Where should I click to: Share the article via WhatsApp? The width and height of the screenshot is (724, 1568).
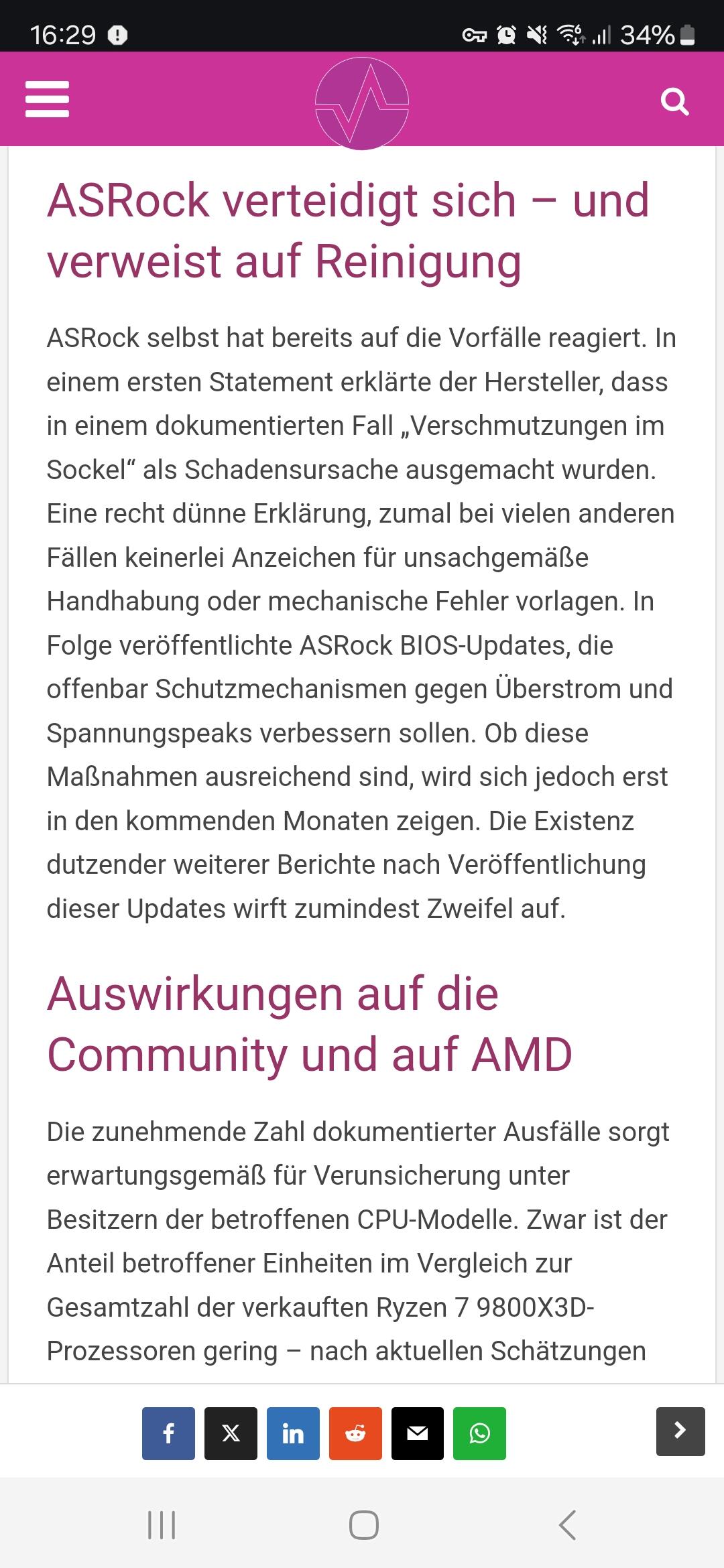479,1433
